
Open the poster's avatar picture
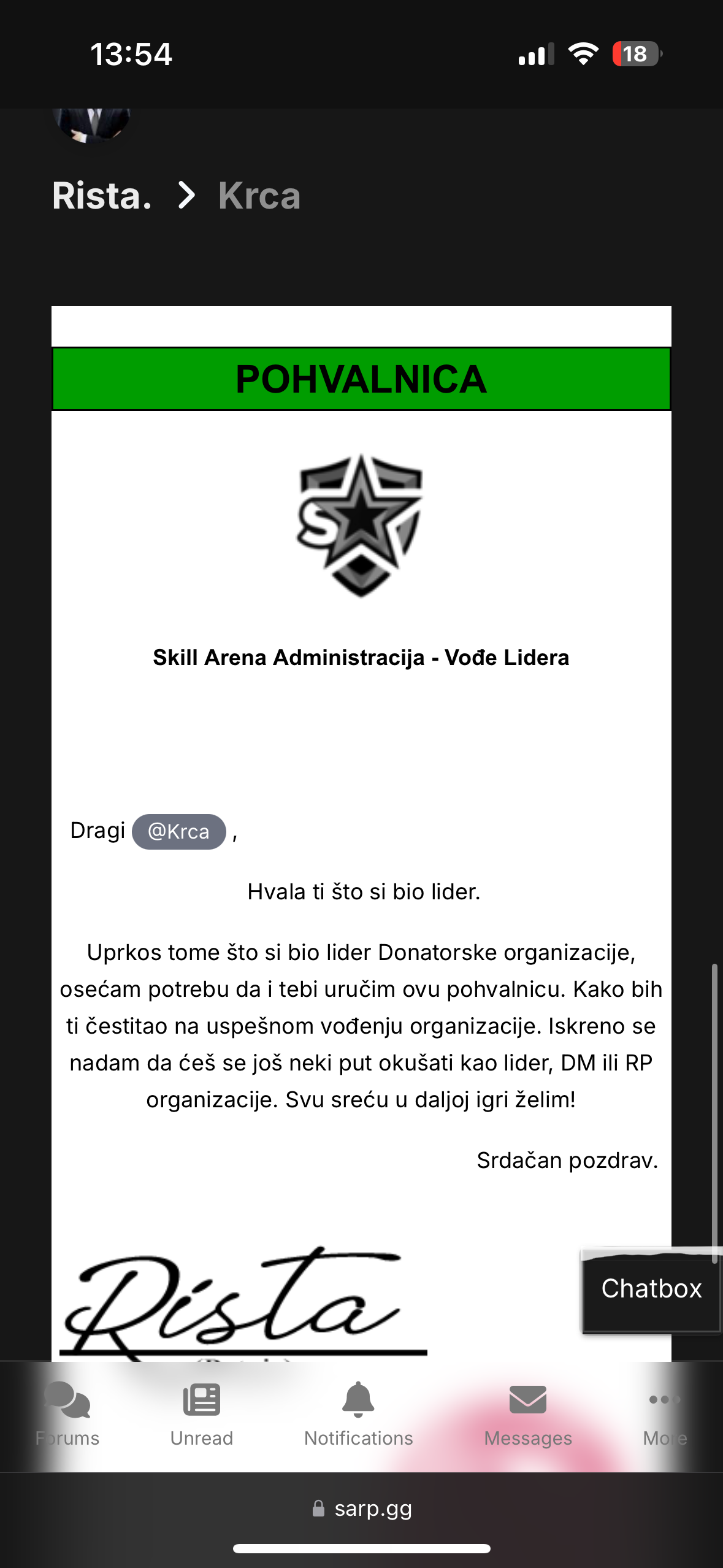pyautogui.click(x=92, y=125)
